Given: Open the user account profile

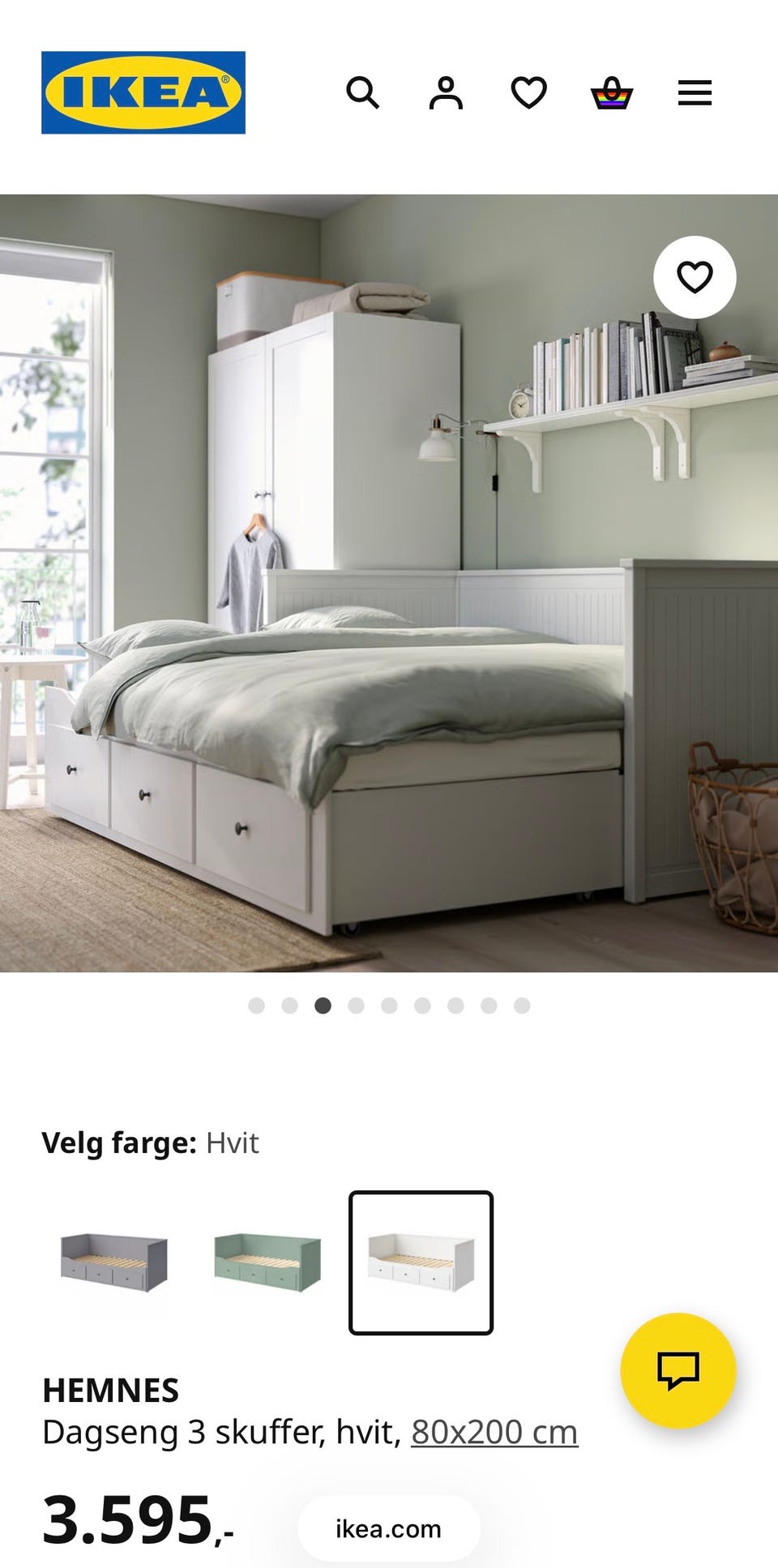Looking at the screenshot, I should point(447,94).
